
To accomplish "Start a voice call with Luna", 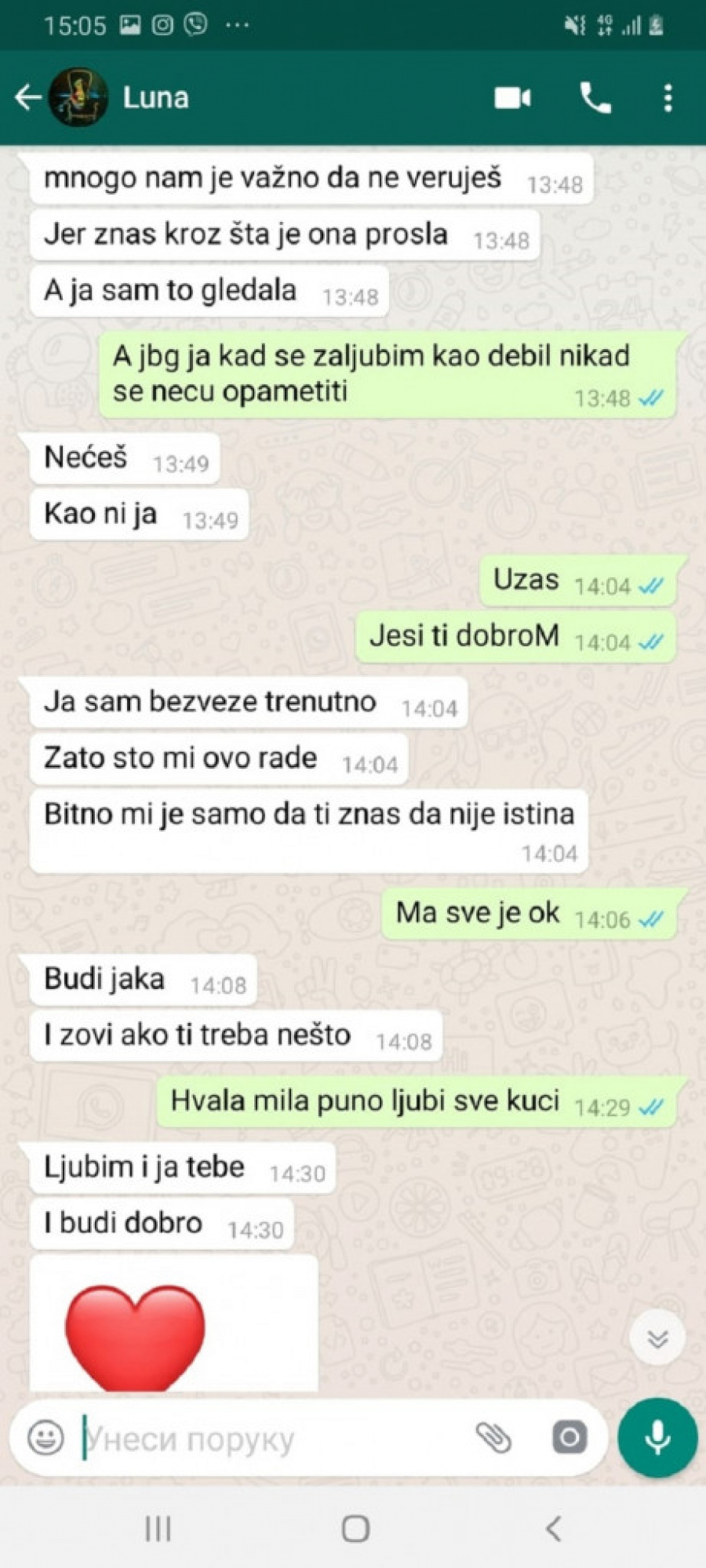I will coord(595,98).
